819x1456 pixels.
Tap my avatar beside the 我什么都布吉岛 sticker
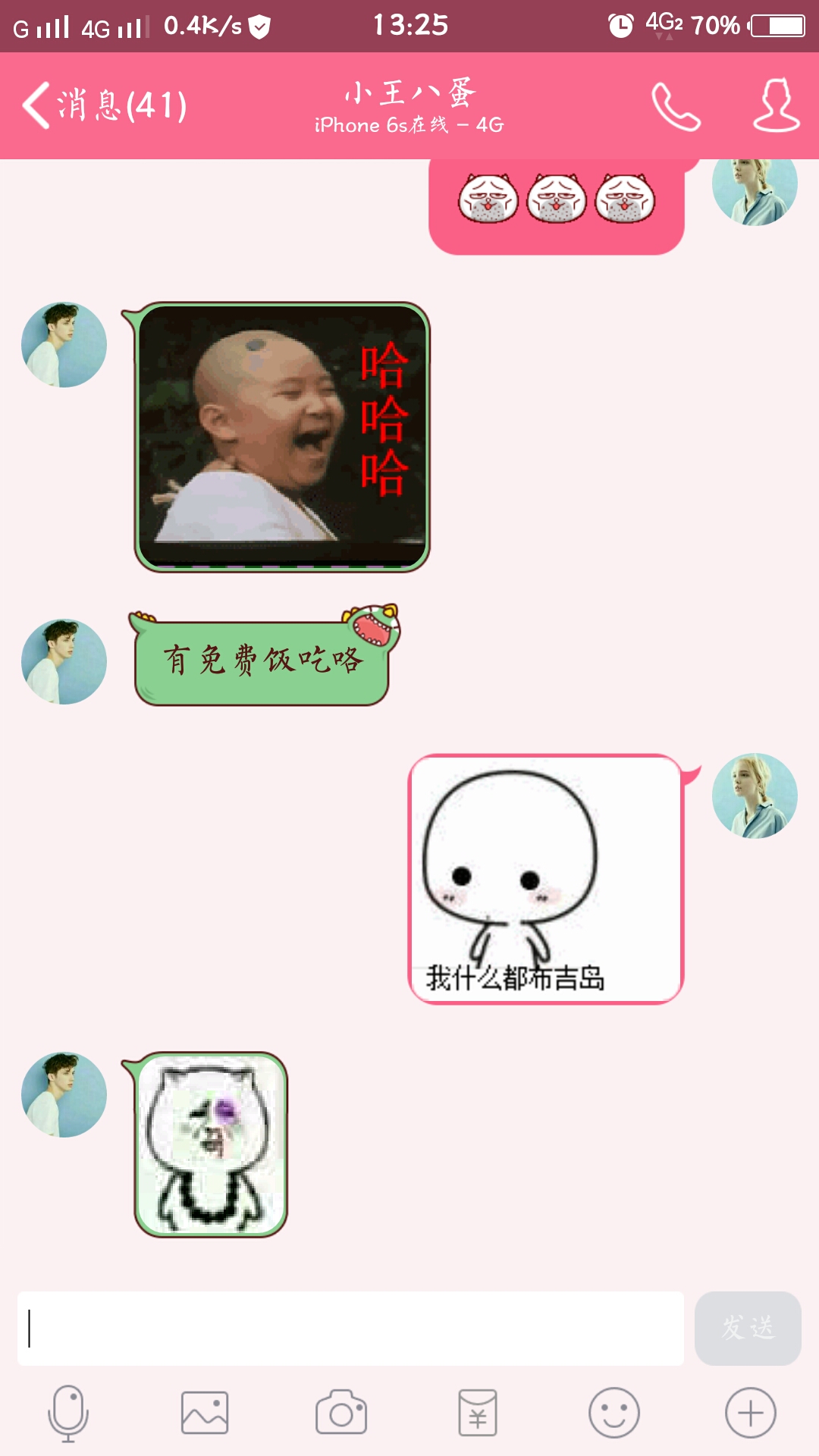click(x=754, y=795)
